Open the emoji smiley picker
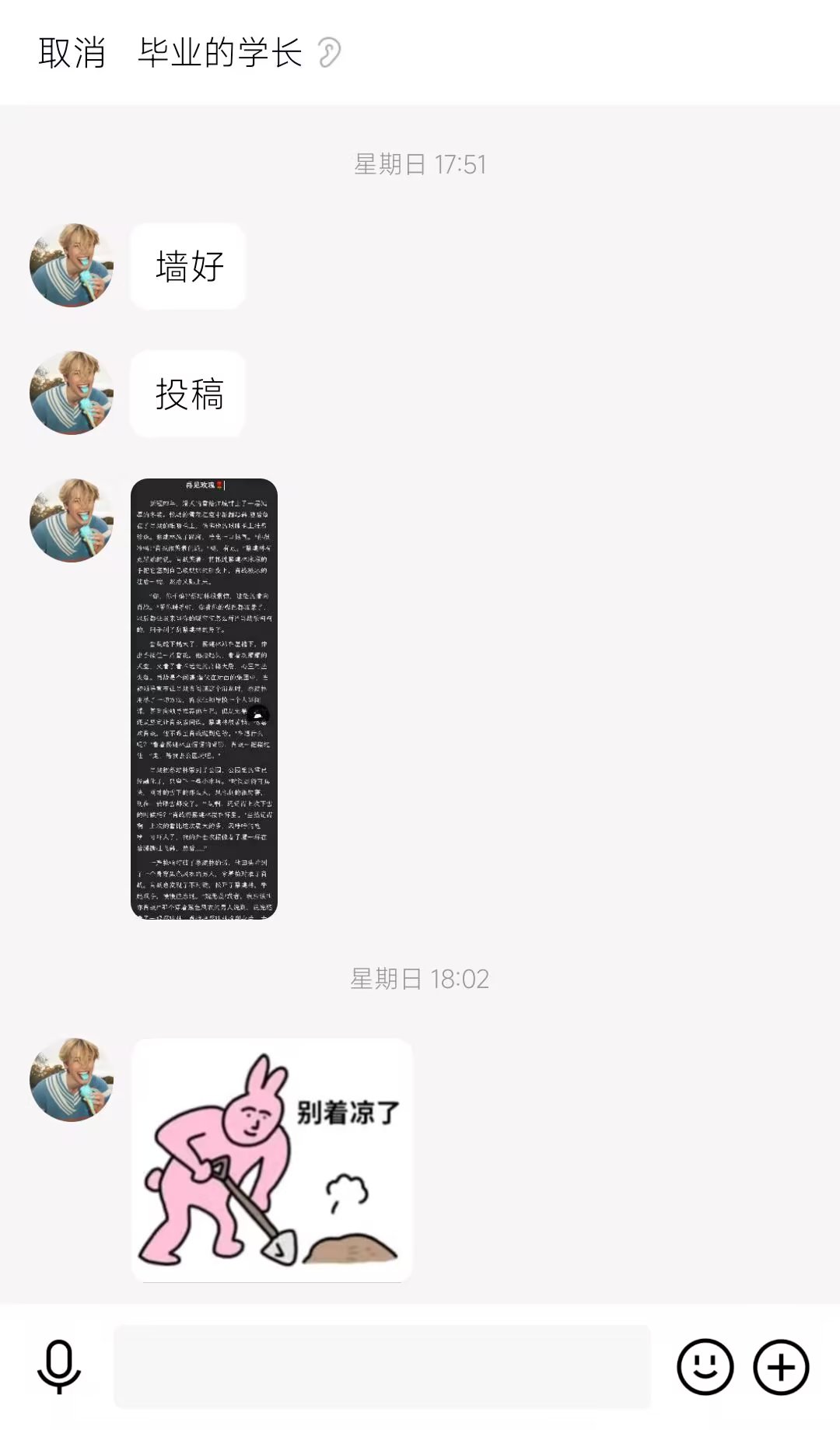The width and height of the screenshot is (840, 1430). (705, 1367)
